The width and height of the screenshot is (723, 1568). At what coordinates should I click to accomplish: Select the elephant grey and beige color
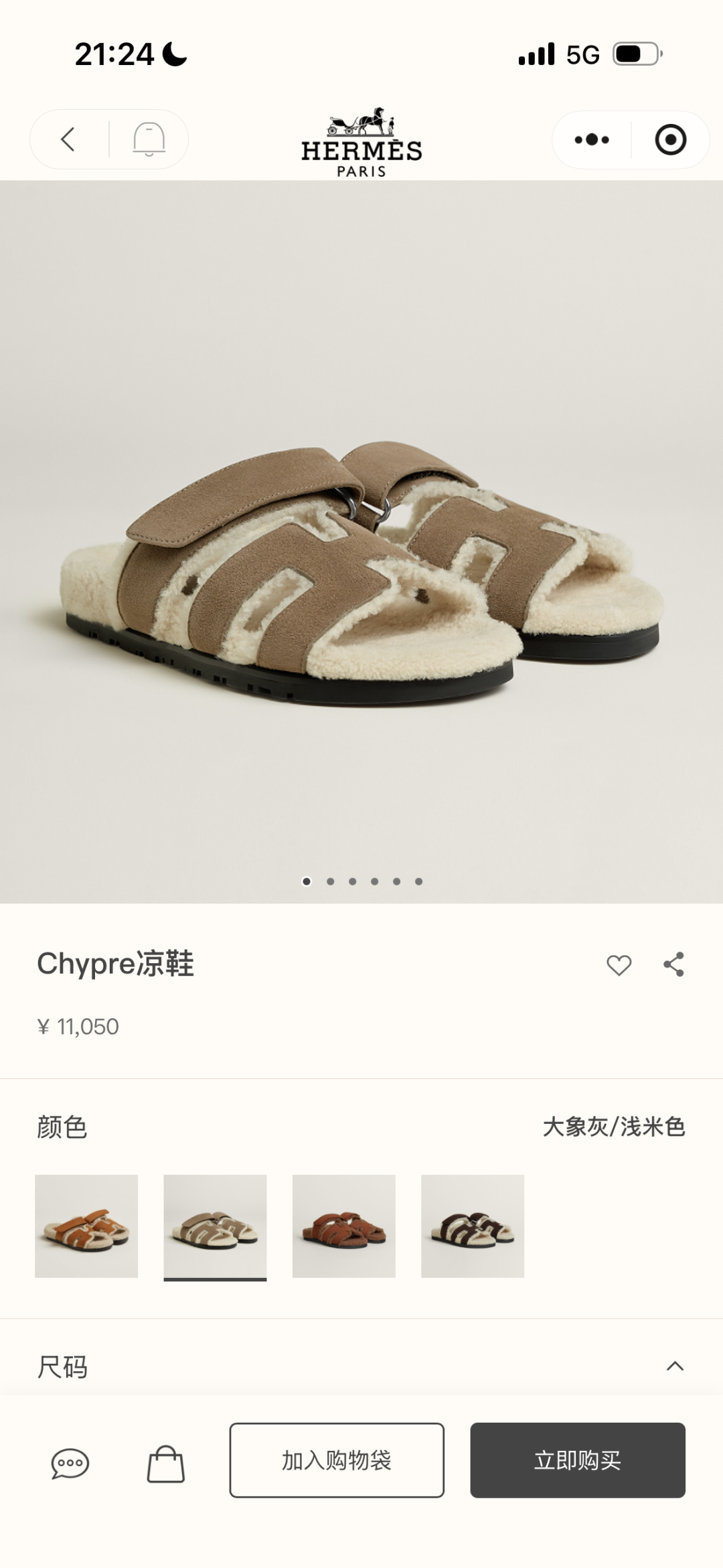pos(215,1226)
